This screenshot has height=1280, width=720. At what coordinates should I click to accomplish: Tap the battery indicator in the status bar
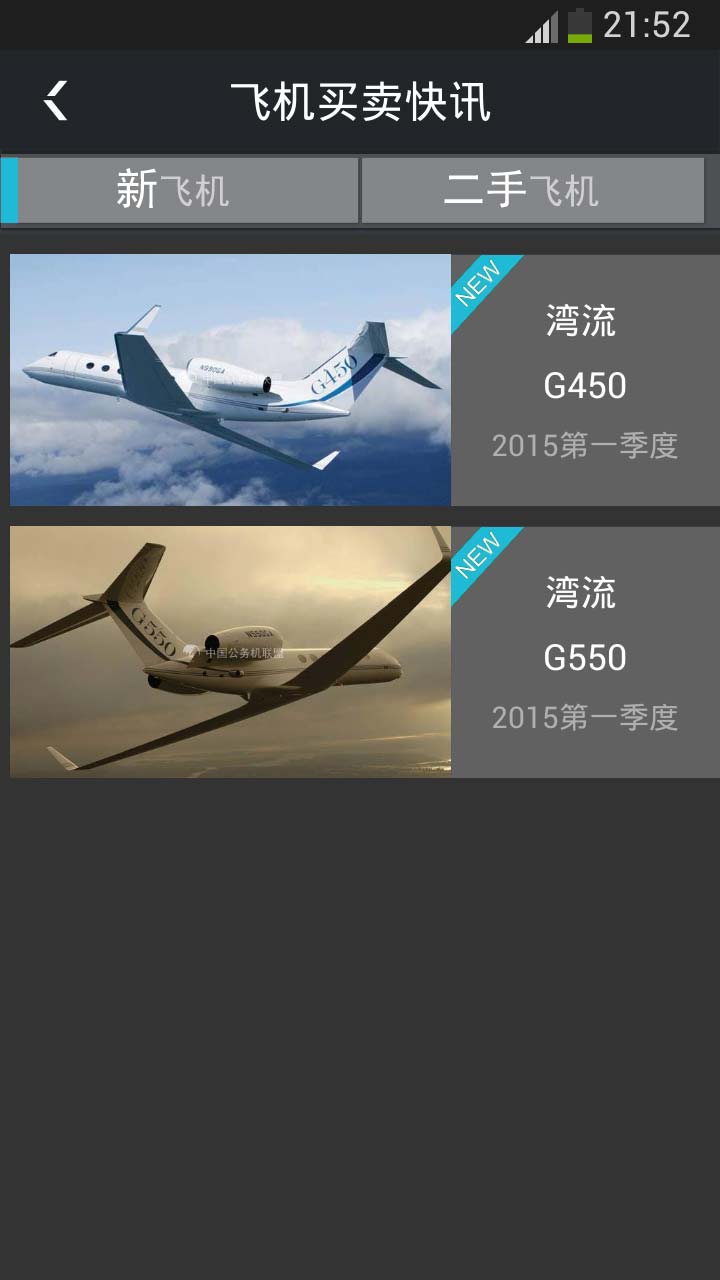[x=578, y=27]
